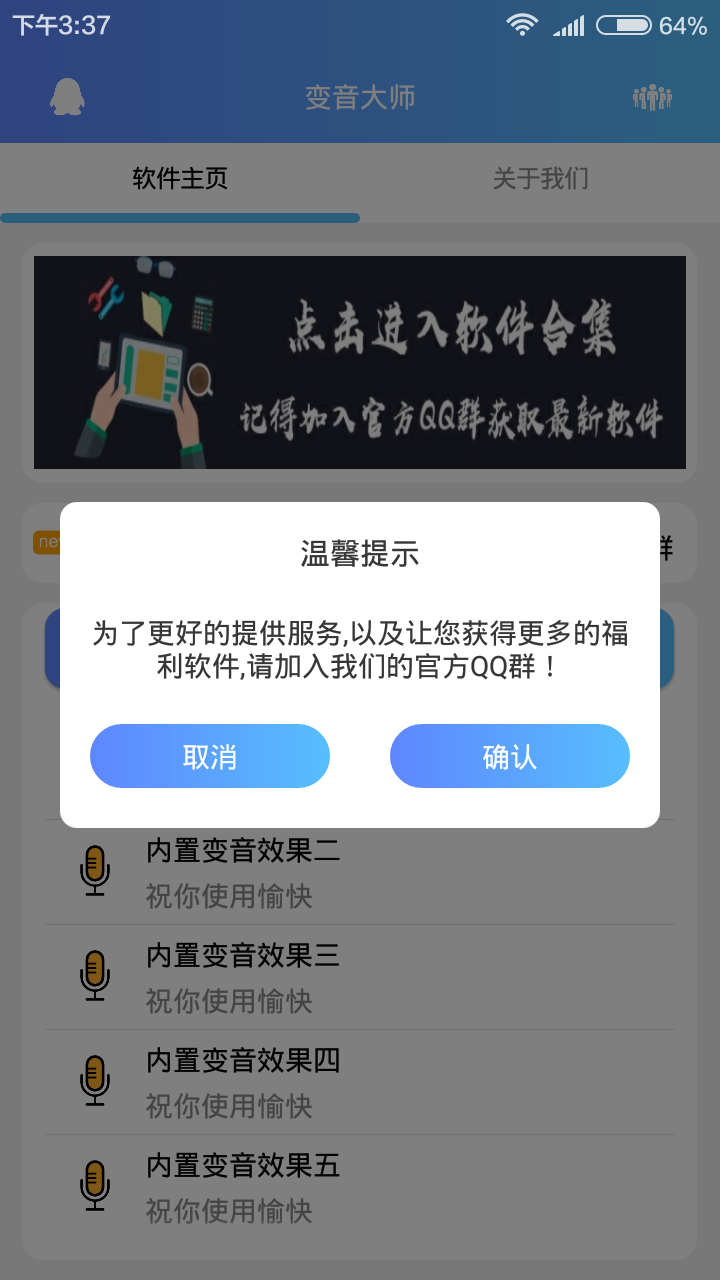Image resolution: width=720 pixels, height=1280 pixels.
Task: Open the QQ penguin icon
Action: coord(67,97)
